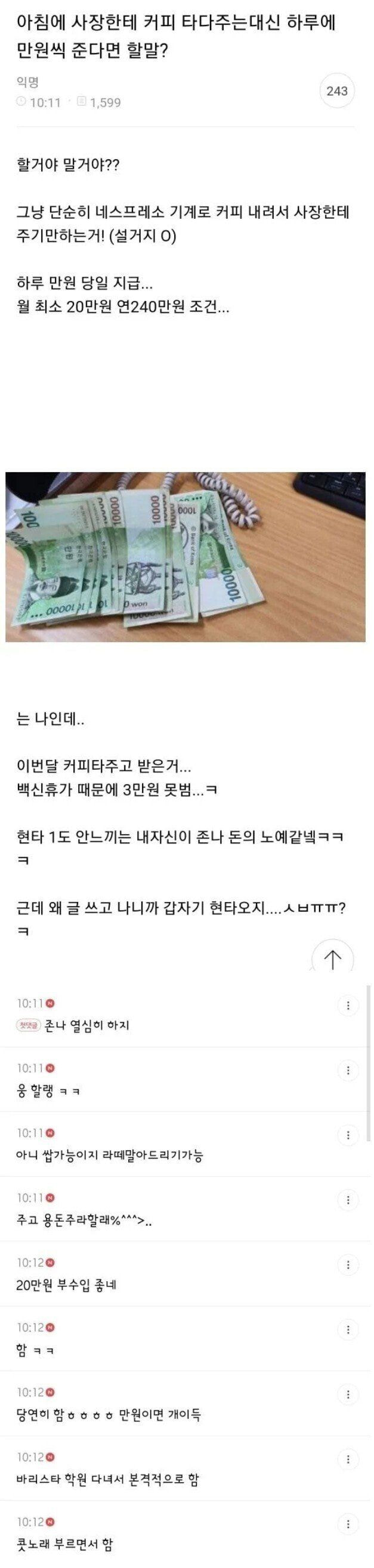Show options for comment '20만원 부수입 좋네'
The height and width of the screenshot is (1568, 374).
click(347, 1265)
